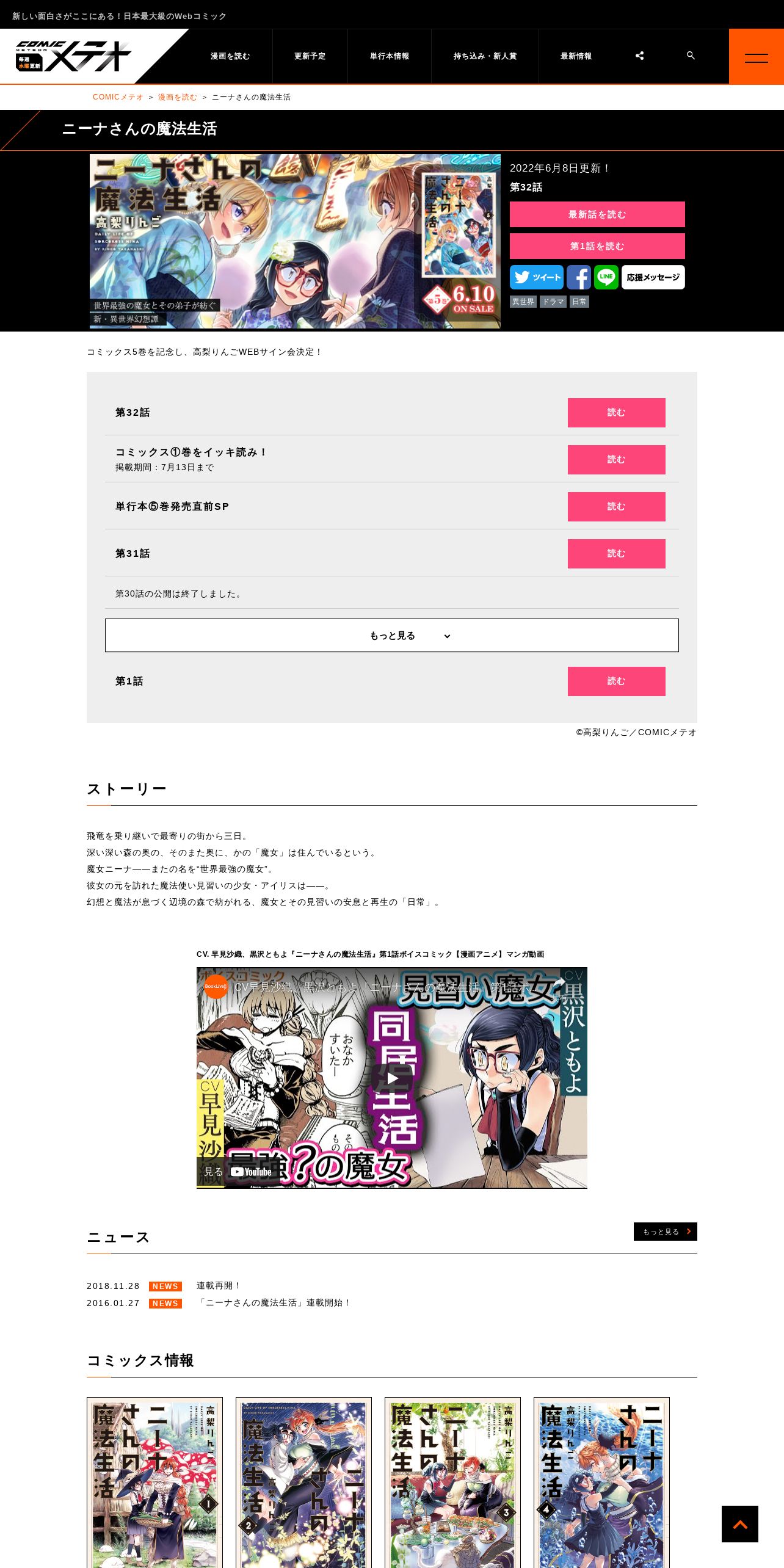Share via the LINE icon
This screenshot has width=784, height=1568.
click(x=606, y=277)
